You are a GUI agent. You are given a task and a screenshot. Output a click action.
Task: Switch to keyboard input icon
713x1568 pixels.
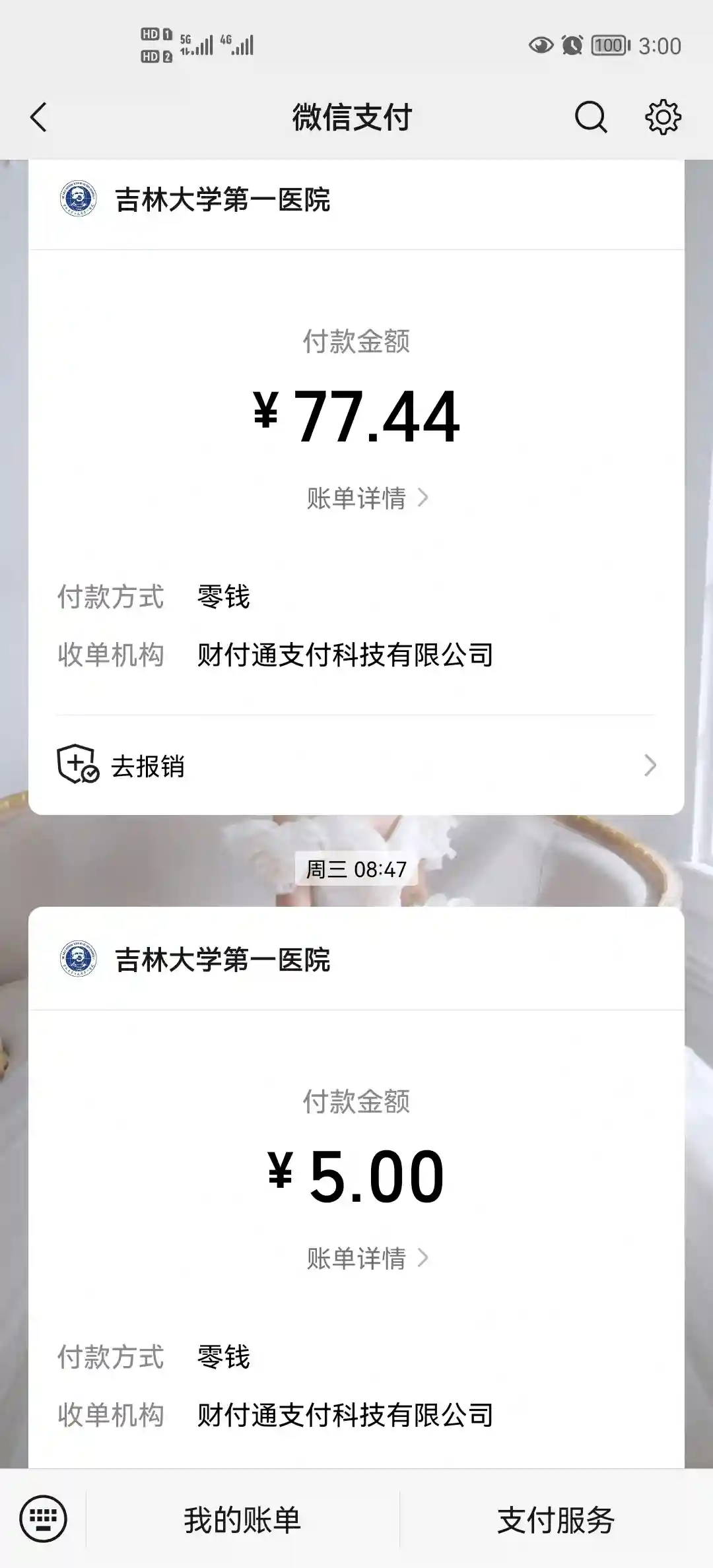click(x=44, y=1519)
